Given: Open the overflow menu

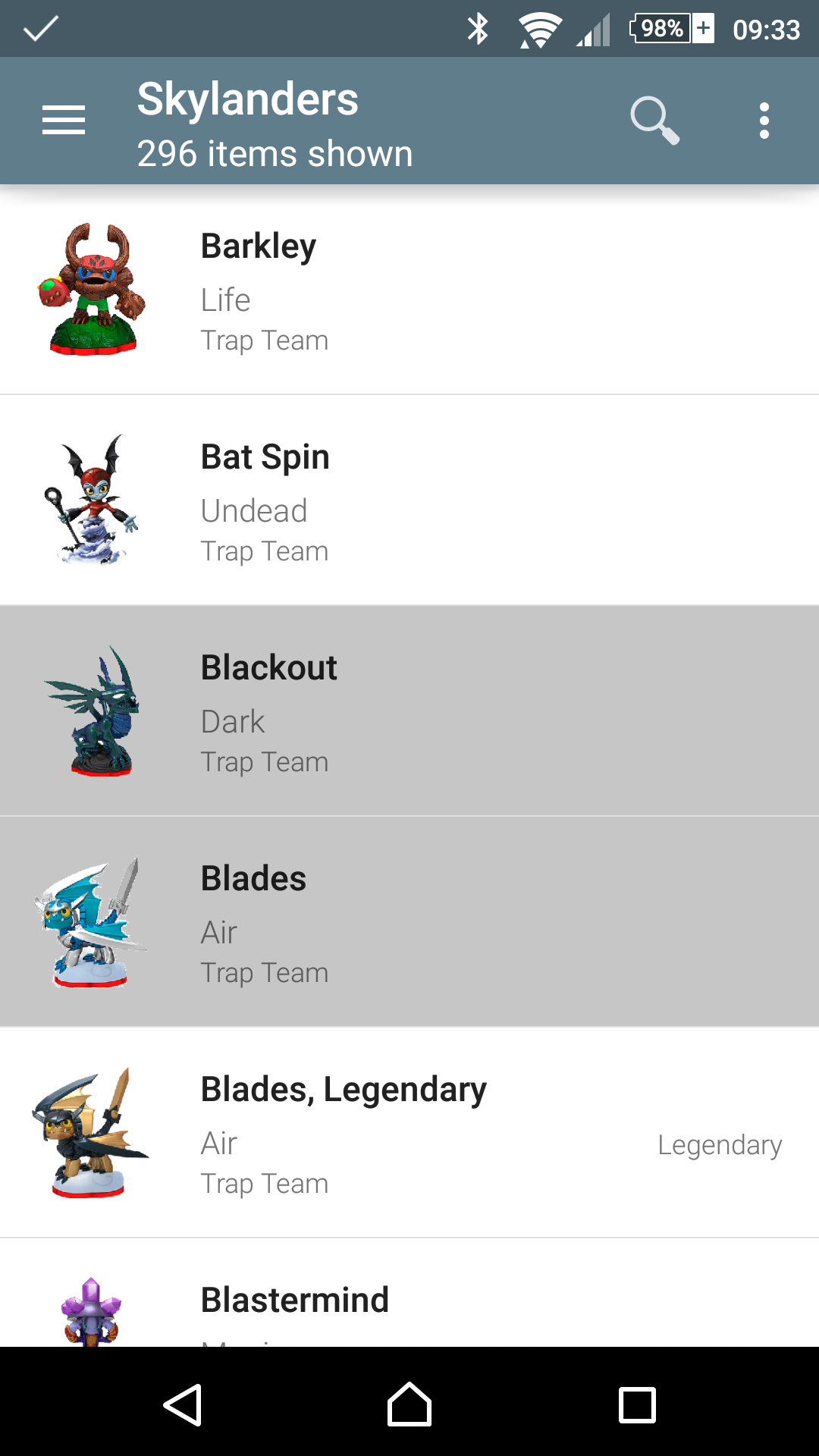Looking at the screenshot, I should click(x=764, y=121).
